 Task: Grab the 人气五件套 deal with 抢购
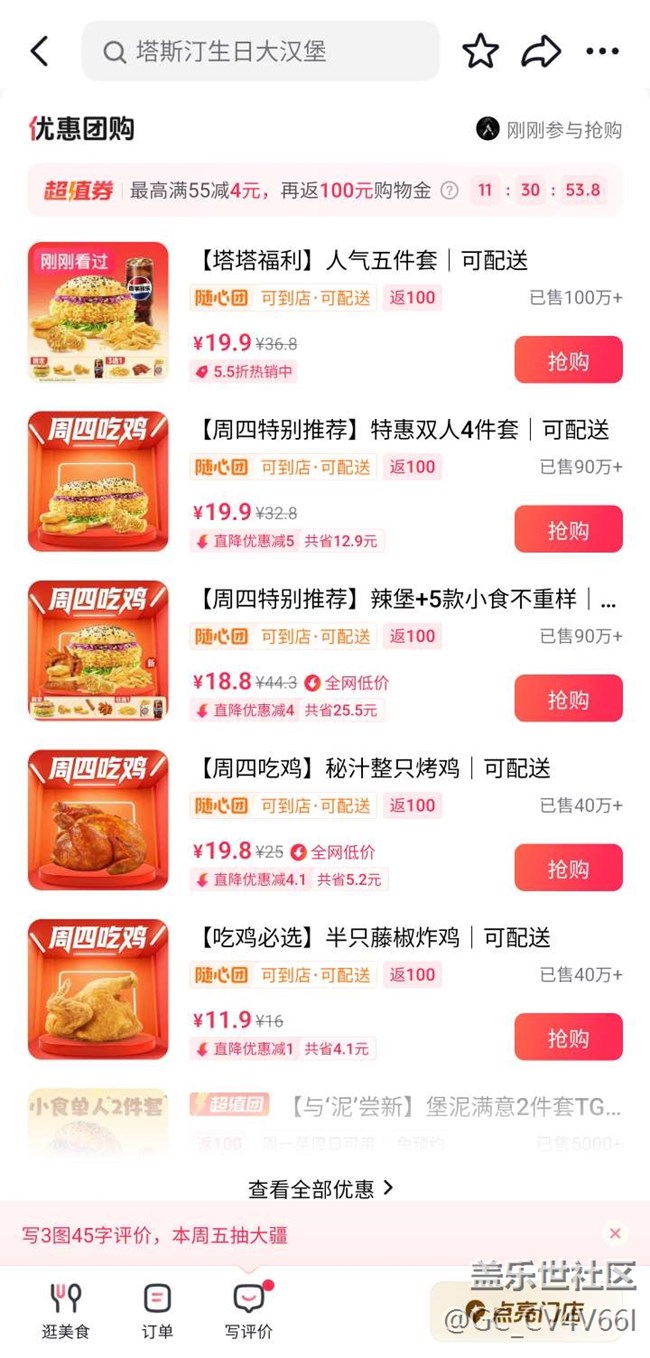568,360
